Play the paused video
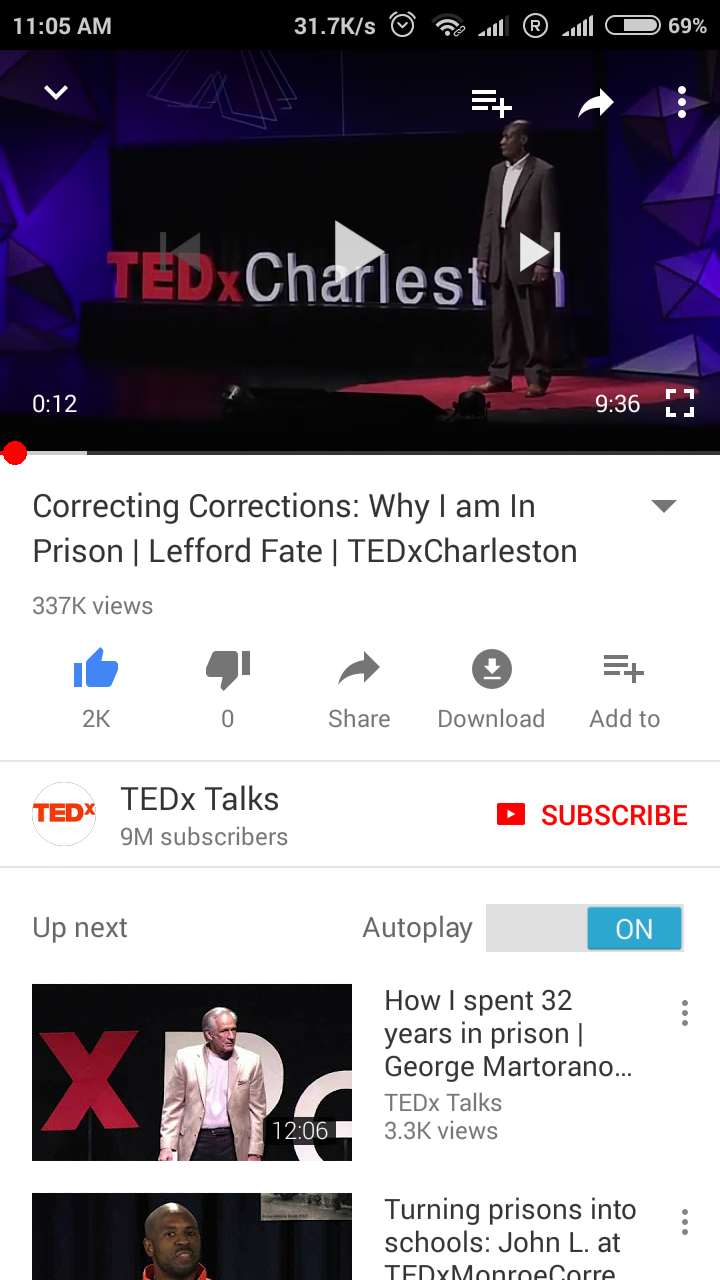This screenshot has width=720, height=1280. (x=357, y=251)
